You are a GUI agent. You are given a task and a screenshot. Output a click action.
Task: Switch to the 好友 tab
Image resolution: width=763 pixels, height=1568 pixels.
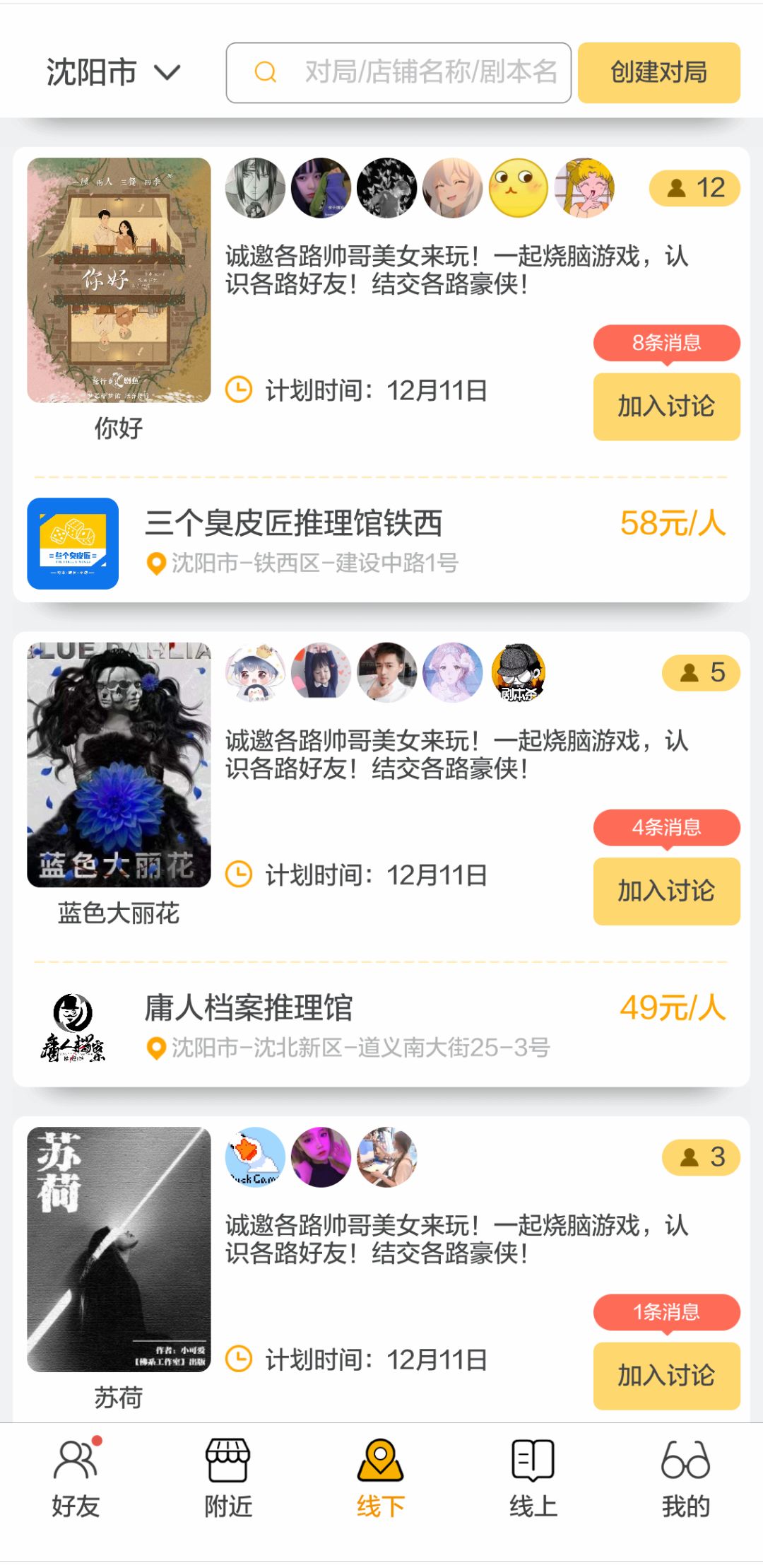(x=76, y=1479)
